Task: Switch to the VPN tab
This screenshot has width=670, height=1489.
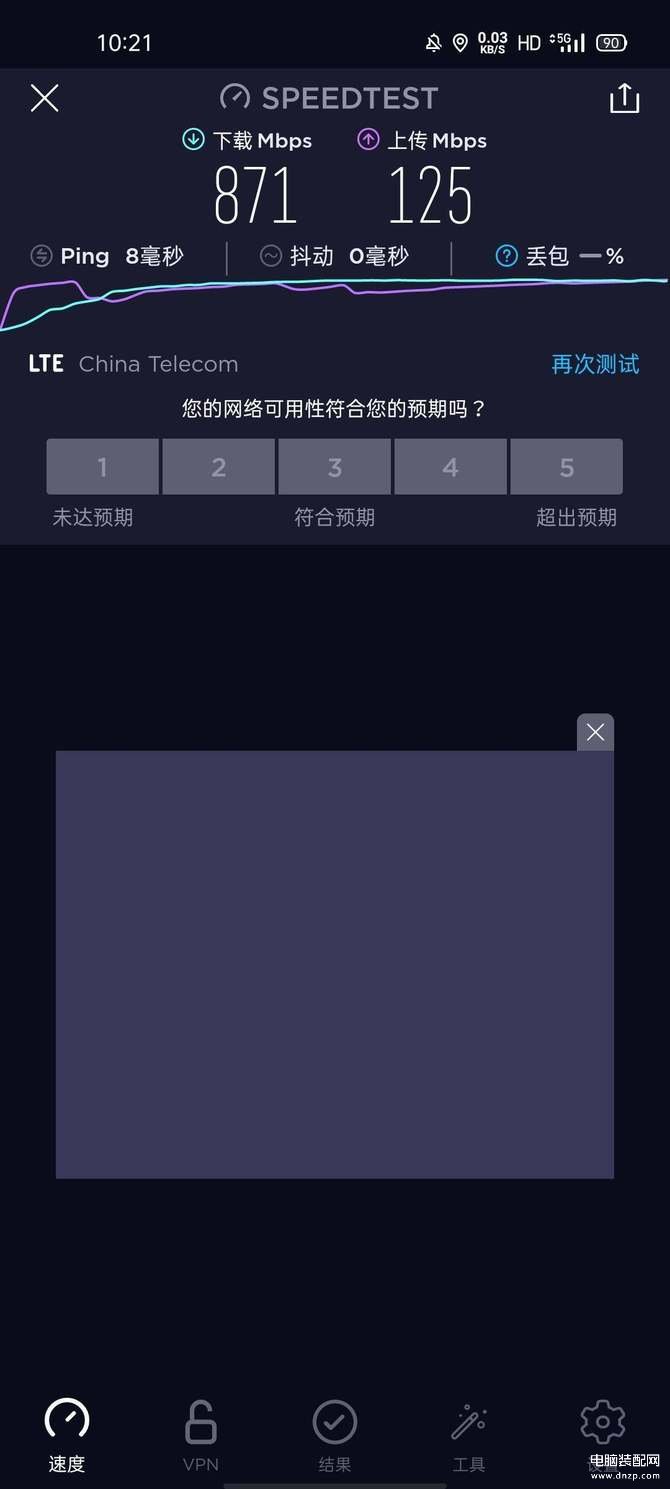Action: point(200,1435)
